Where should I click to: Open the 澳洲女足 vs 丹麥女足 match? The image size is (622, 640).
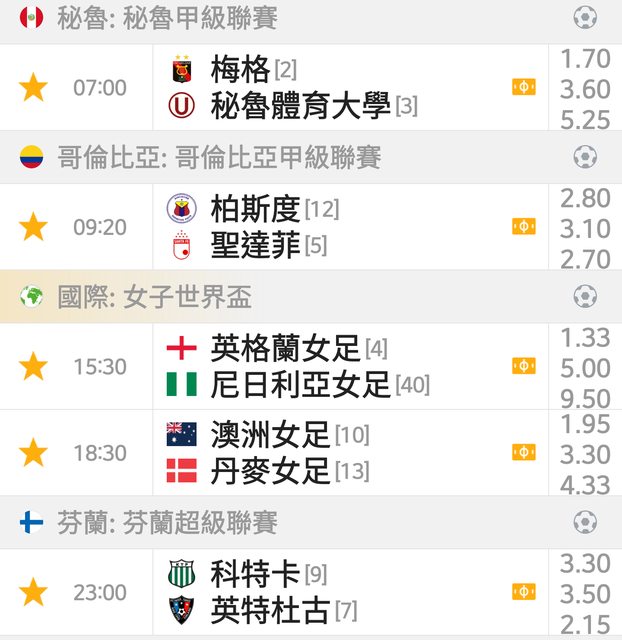pyautogui.click(x=300, y=453)
